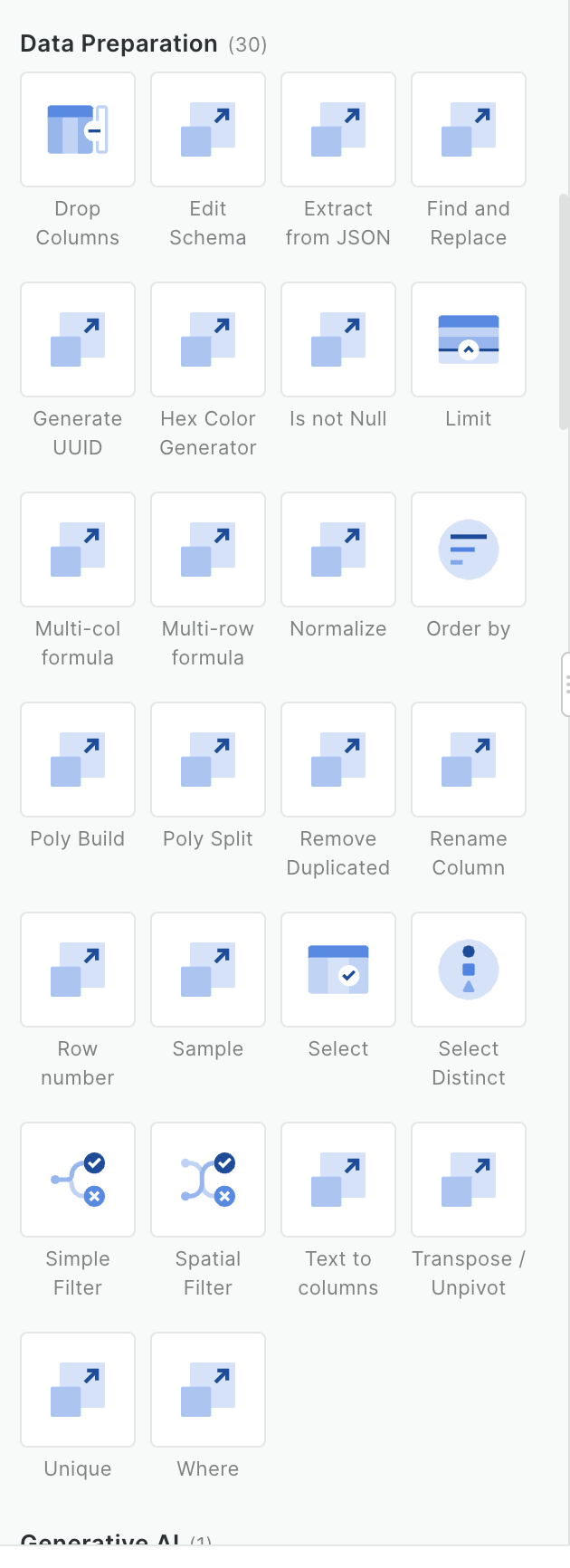Tap the Remove Duplicated component

tap(338, 760)
